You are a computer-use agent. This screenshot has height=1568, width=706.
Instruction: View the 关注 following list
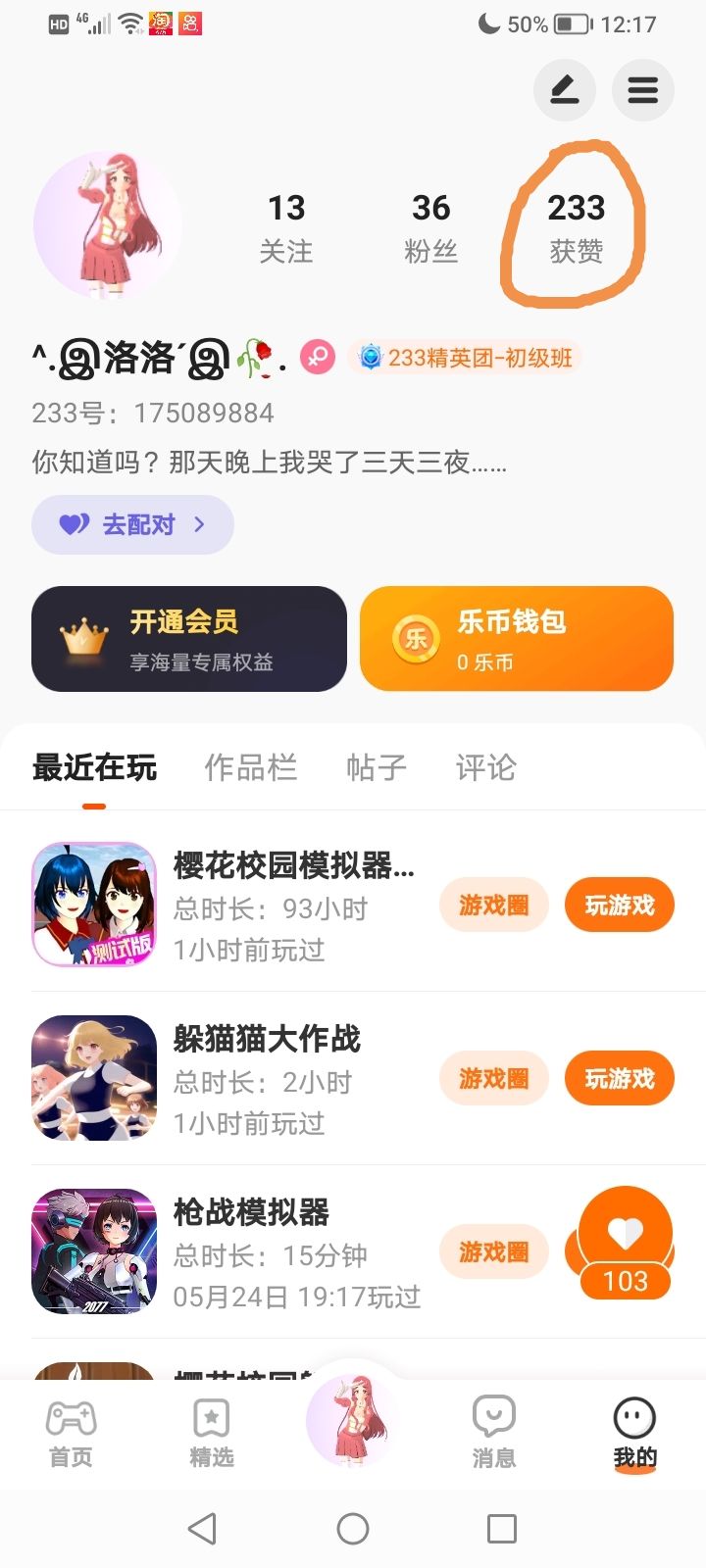click(286, 227)
